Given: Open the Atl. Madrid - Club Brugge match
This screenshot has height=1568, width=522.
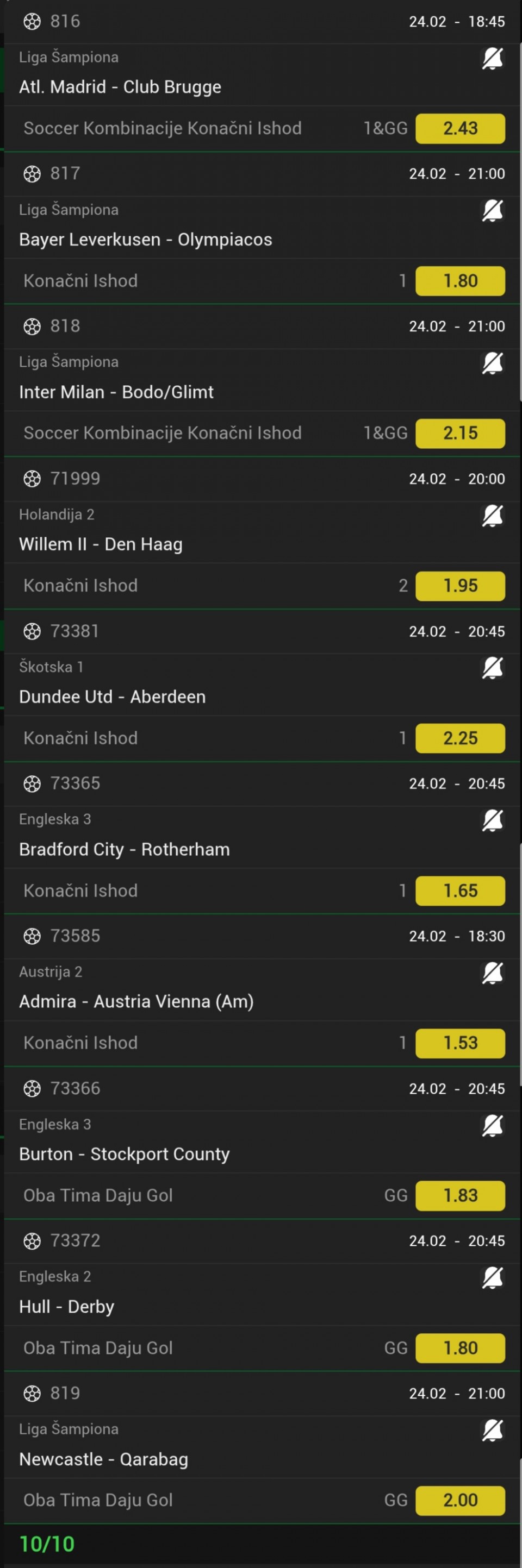Looking at the screenshot, I should tap(120, 87).
